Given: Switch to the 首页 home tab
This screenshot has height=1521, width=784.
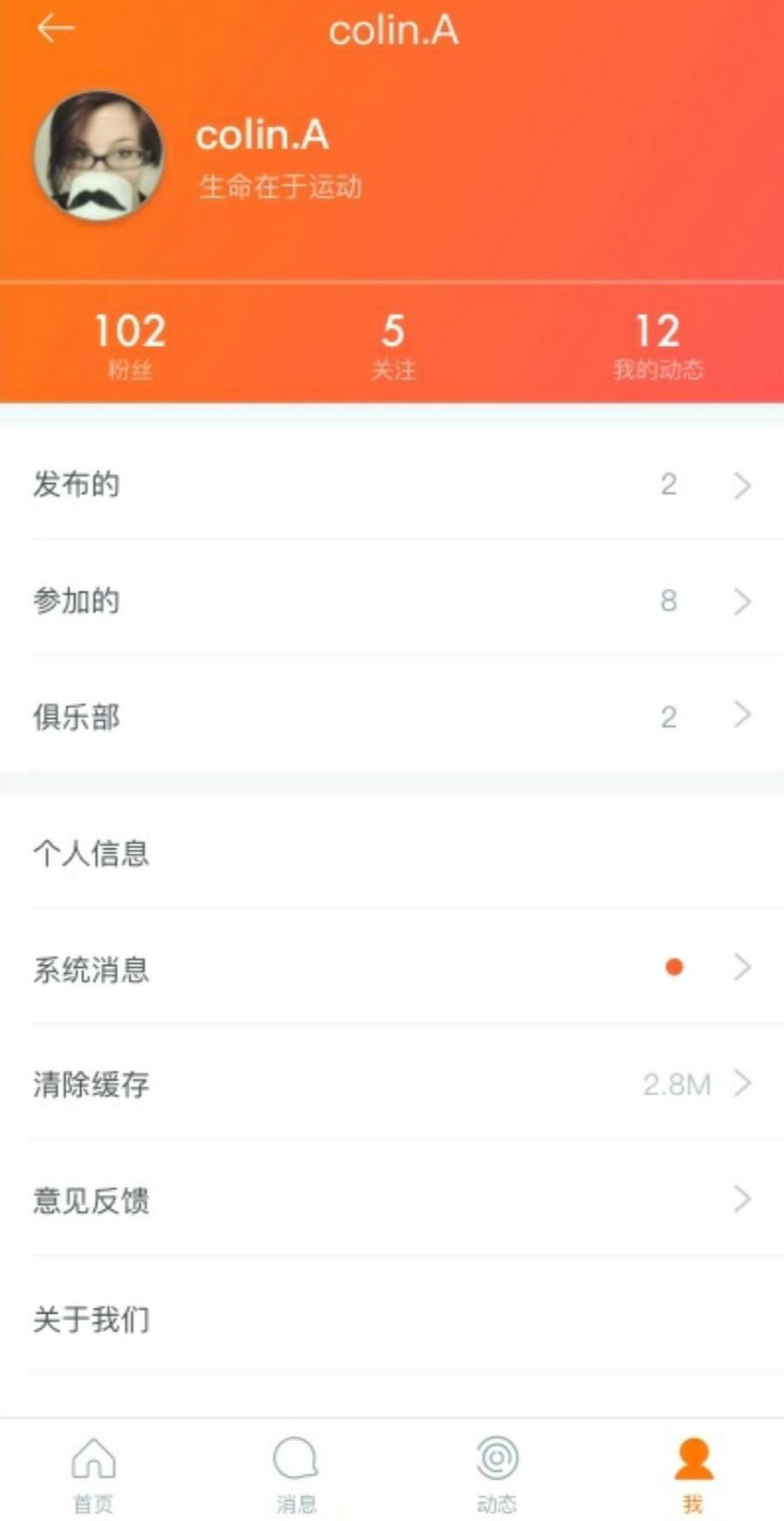Looking at the screenshot, I should (93, 1473).
